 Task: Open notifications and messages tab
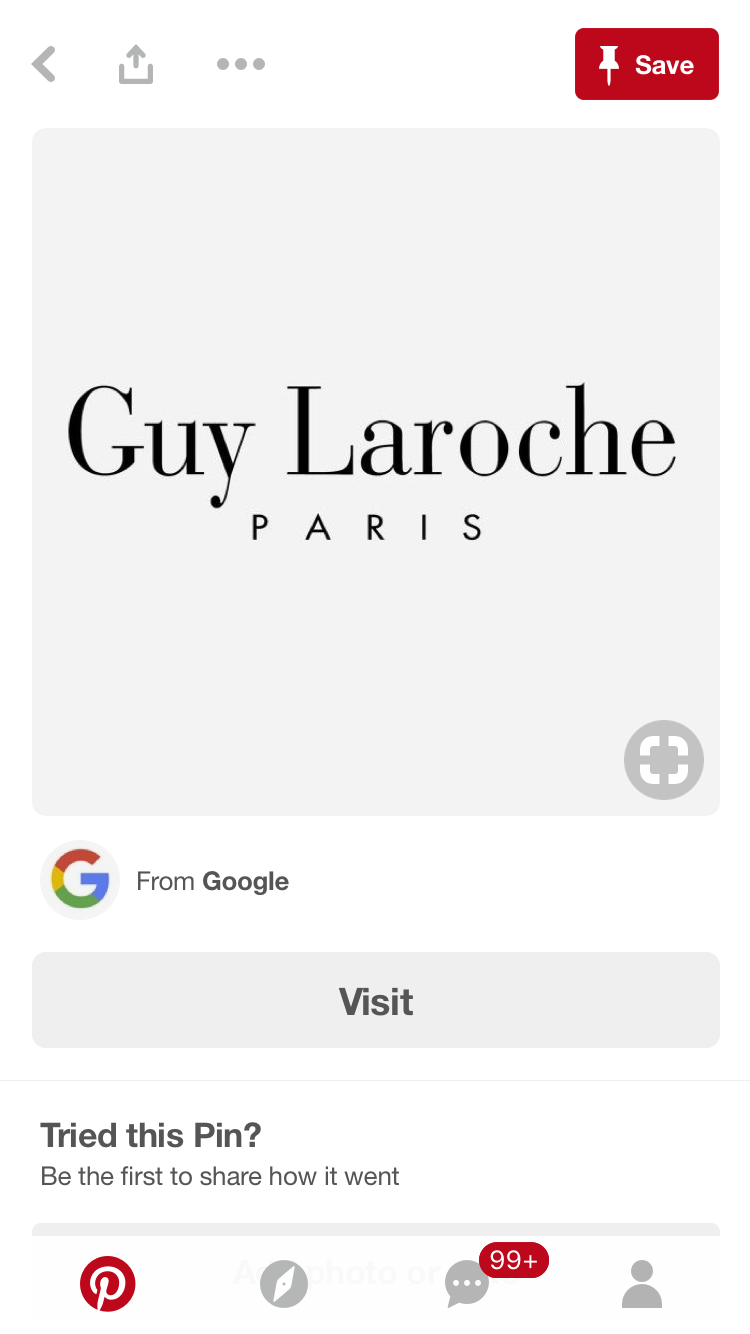[x=468, y=1283]
